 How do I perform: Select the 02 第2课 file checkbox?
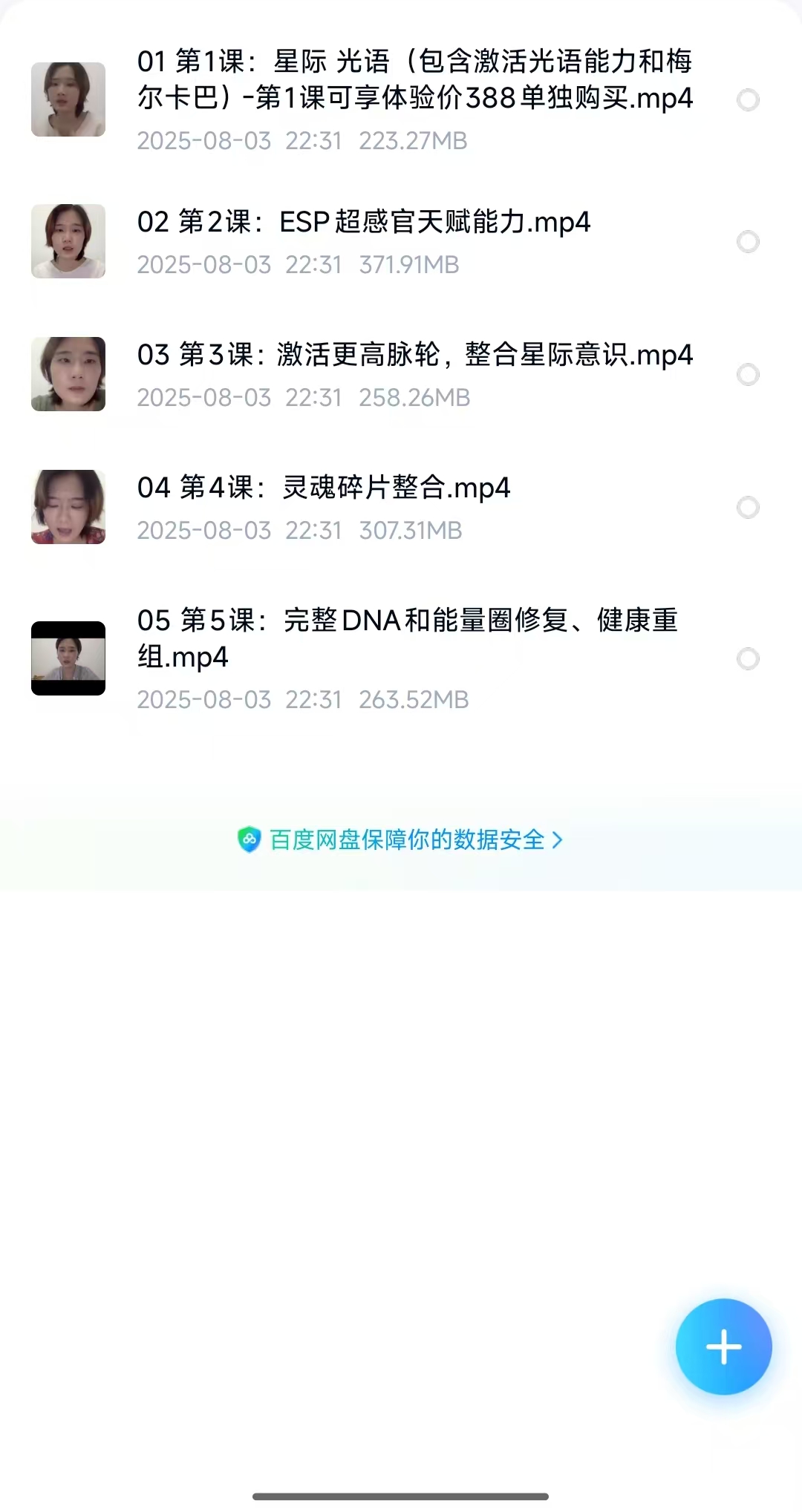click(x=748, y=242)
